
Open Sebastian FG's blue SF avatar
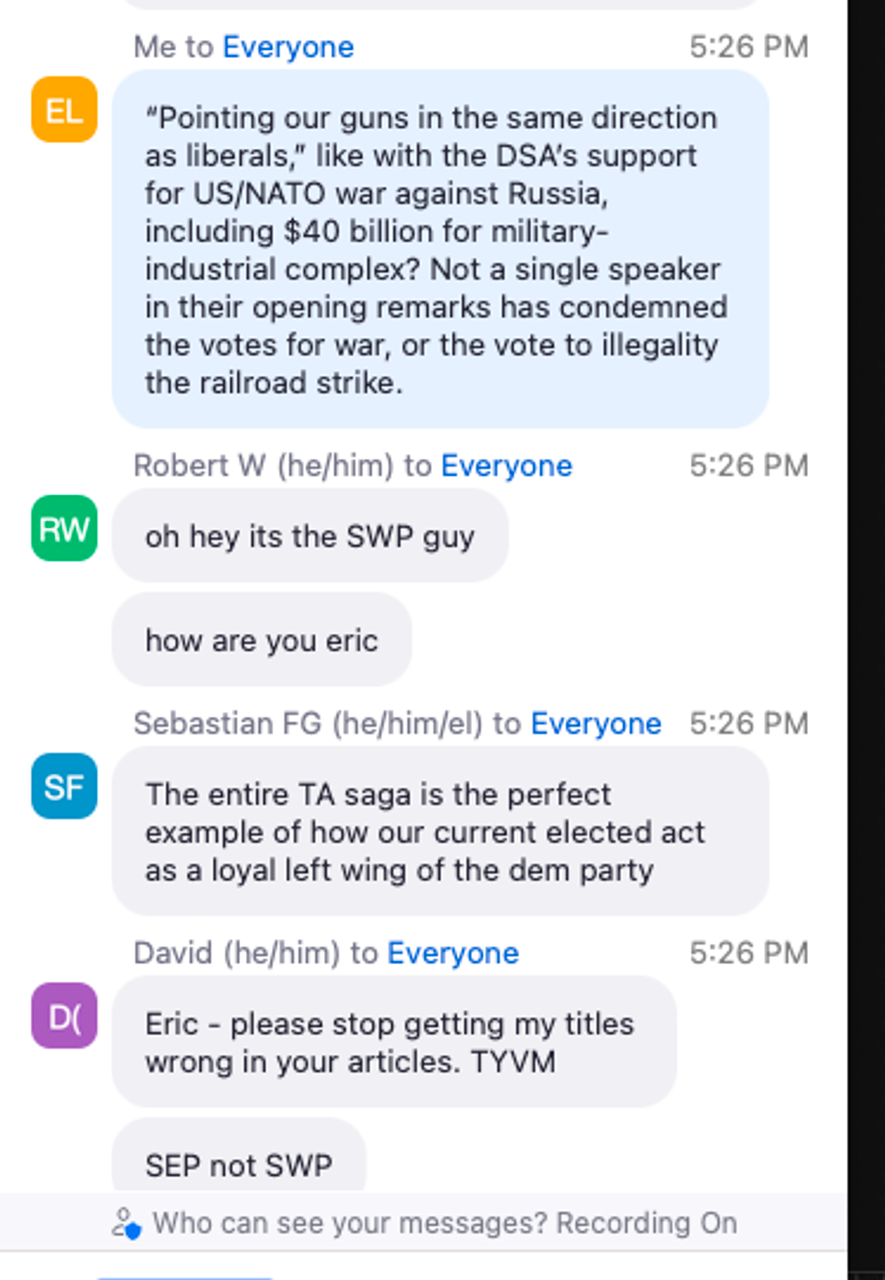(x=64, y=787)
